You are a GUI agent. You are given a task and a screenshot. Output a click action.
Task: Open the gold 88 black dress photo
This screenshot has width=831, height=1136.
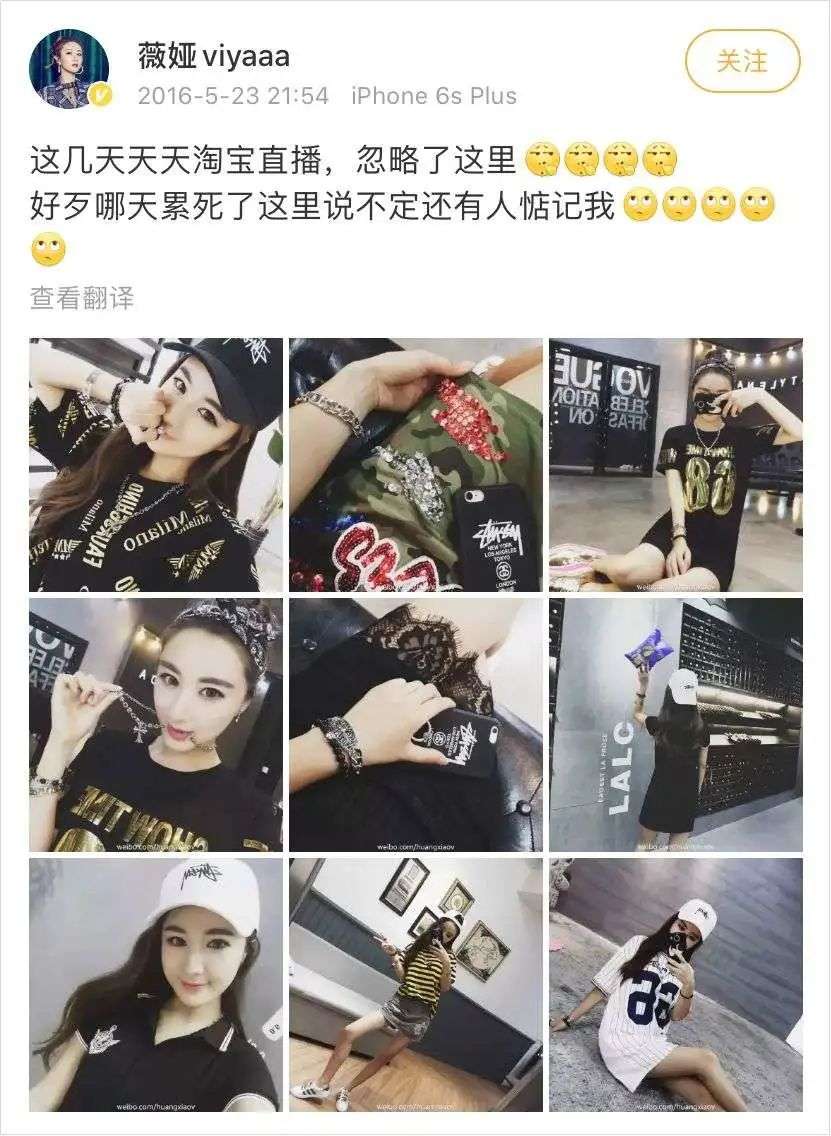click(x=676, y=465)
